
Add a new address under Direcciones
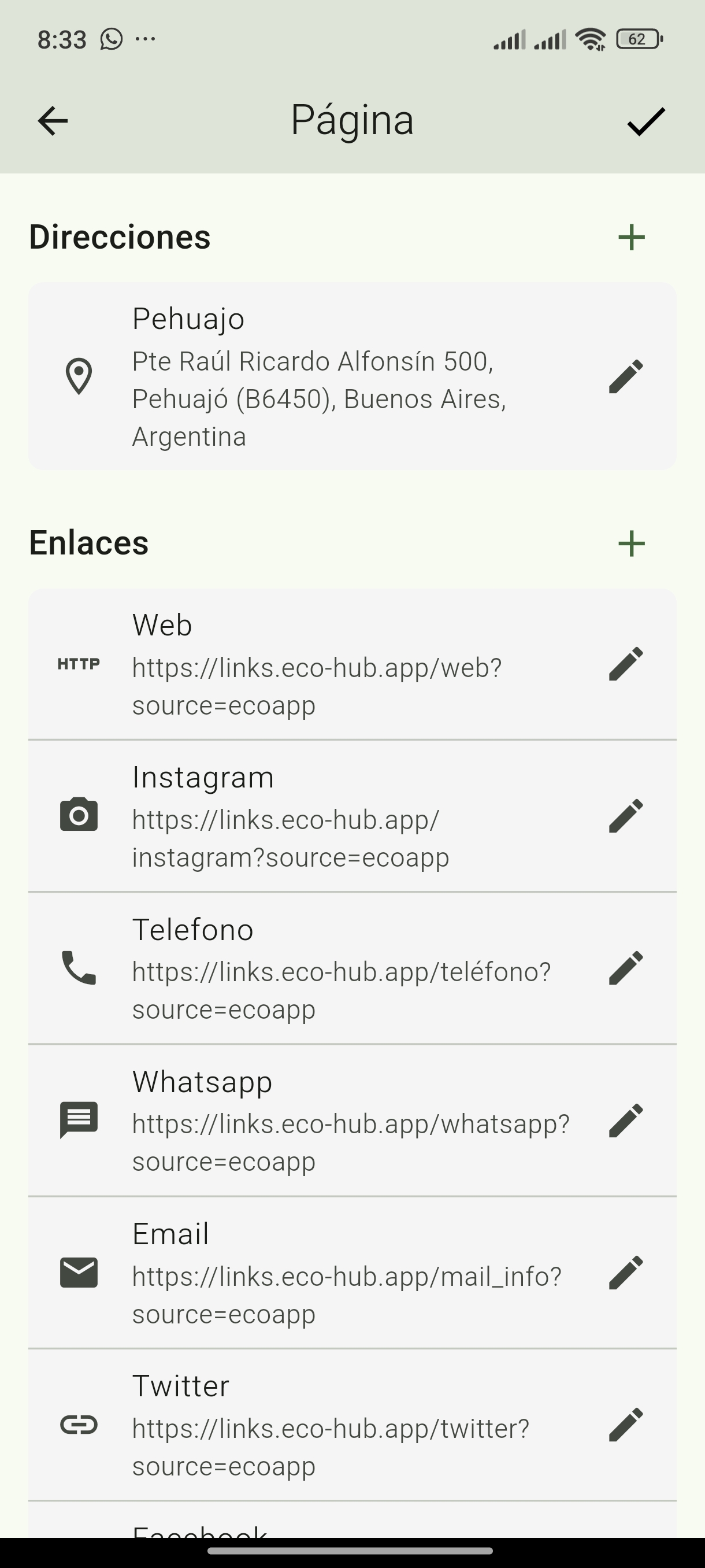click(632, 237)
